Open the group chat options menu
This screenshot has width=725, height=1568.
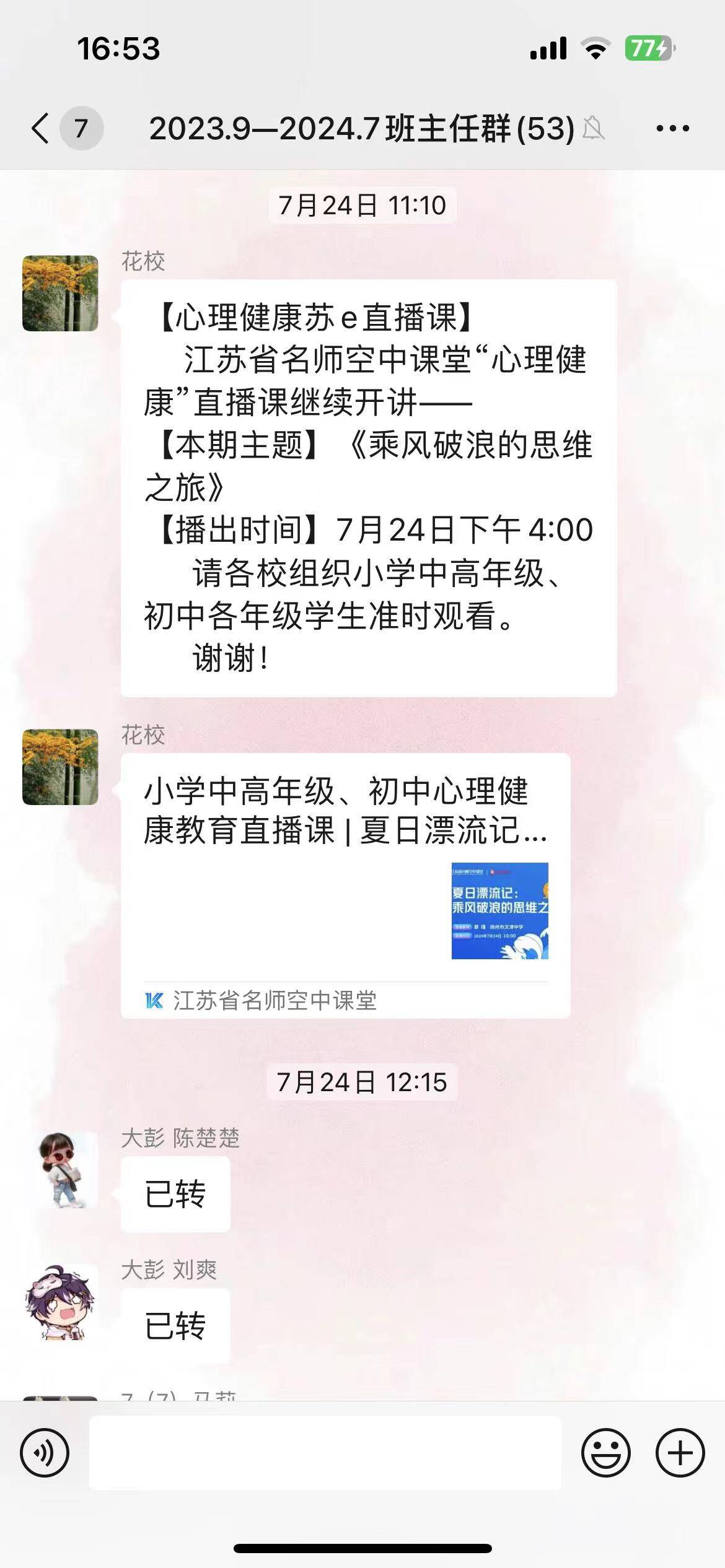(672, 129)
